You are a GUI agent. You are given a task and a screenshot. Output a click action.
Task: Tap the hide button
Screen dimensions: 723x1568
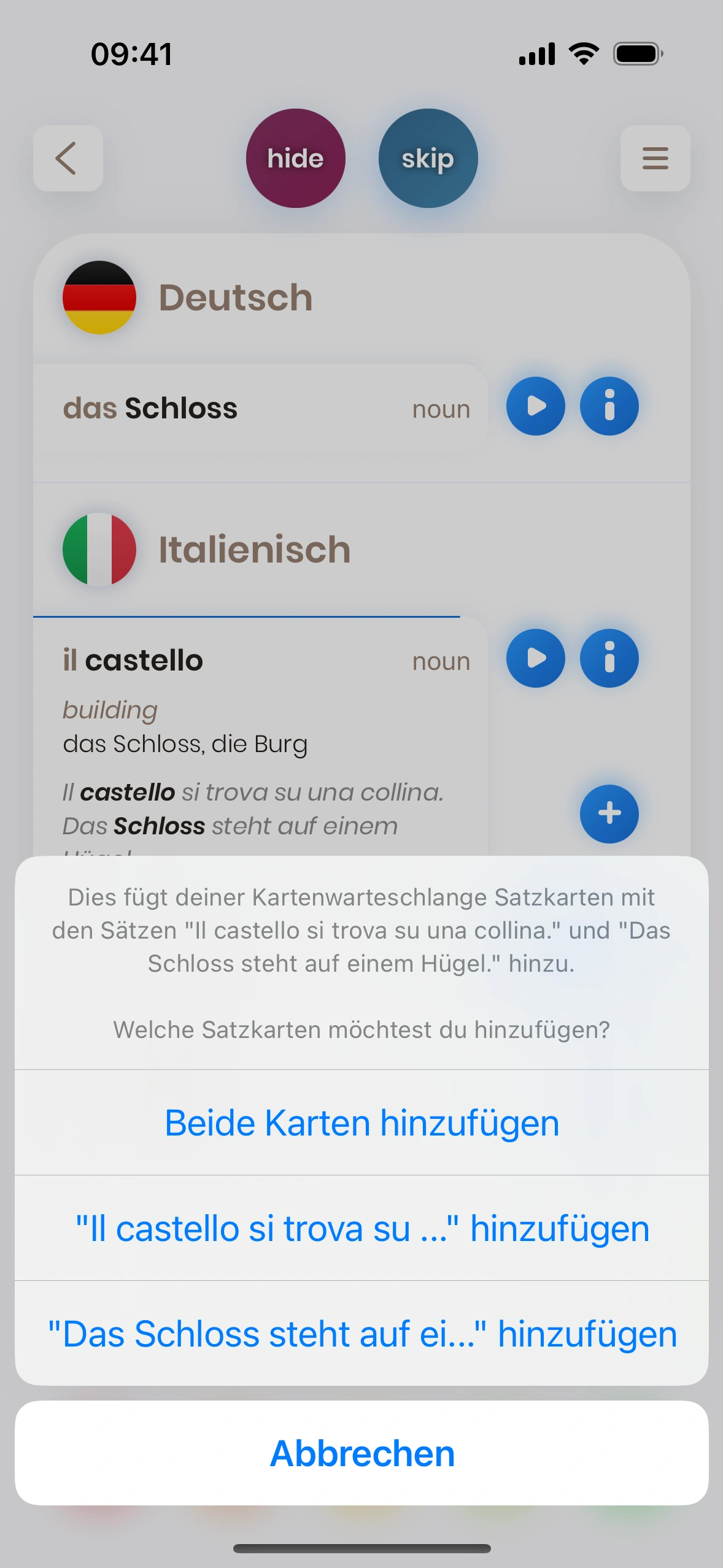295,158
